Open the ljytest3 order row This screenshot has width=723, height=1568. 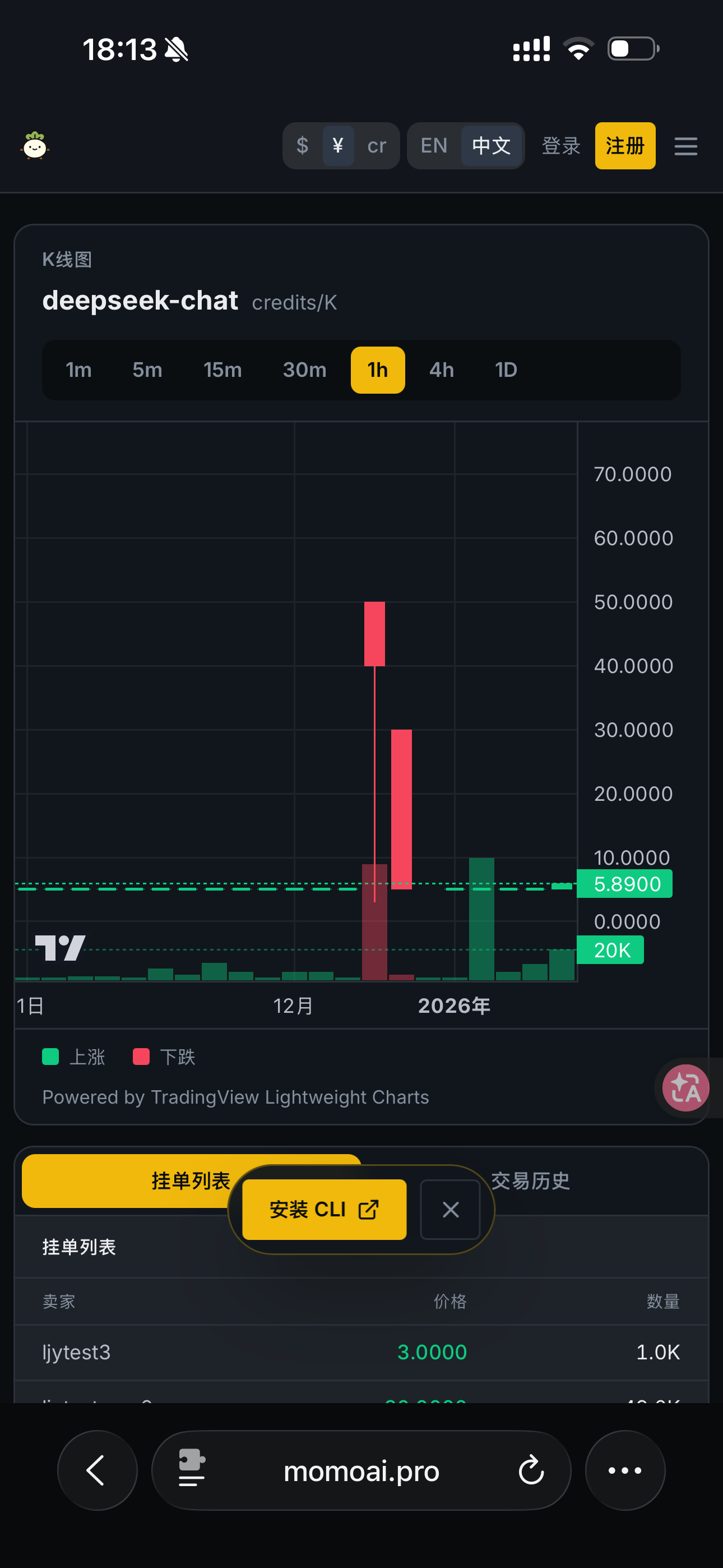pyautogui.click(x=361, y=1353)
